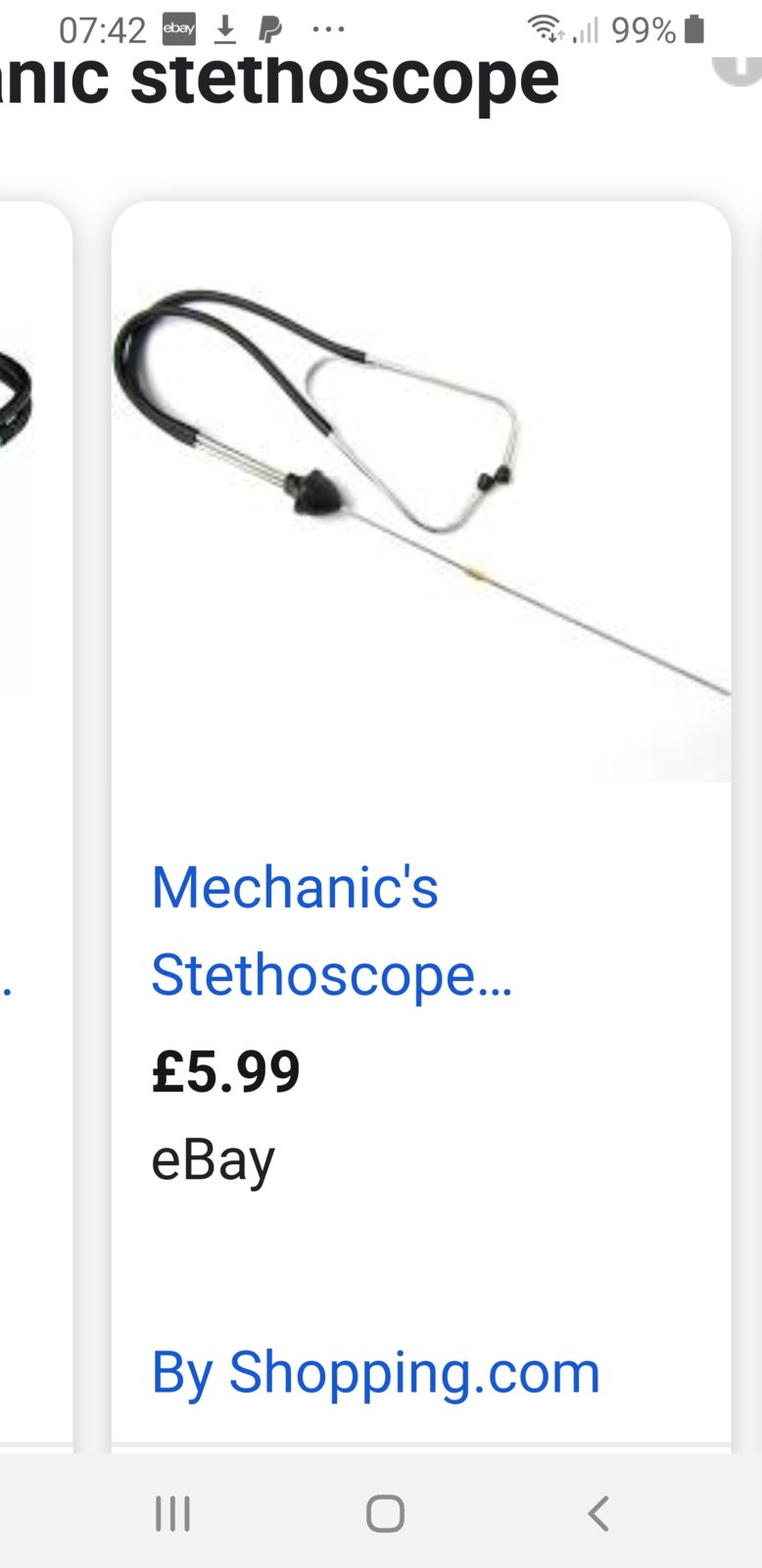Go back with the system back button
The height and width of the screenshot is (1568, 762).
pos(598,1513)
